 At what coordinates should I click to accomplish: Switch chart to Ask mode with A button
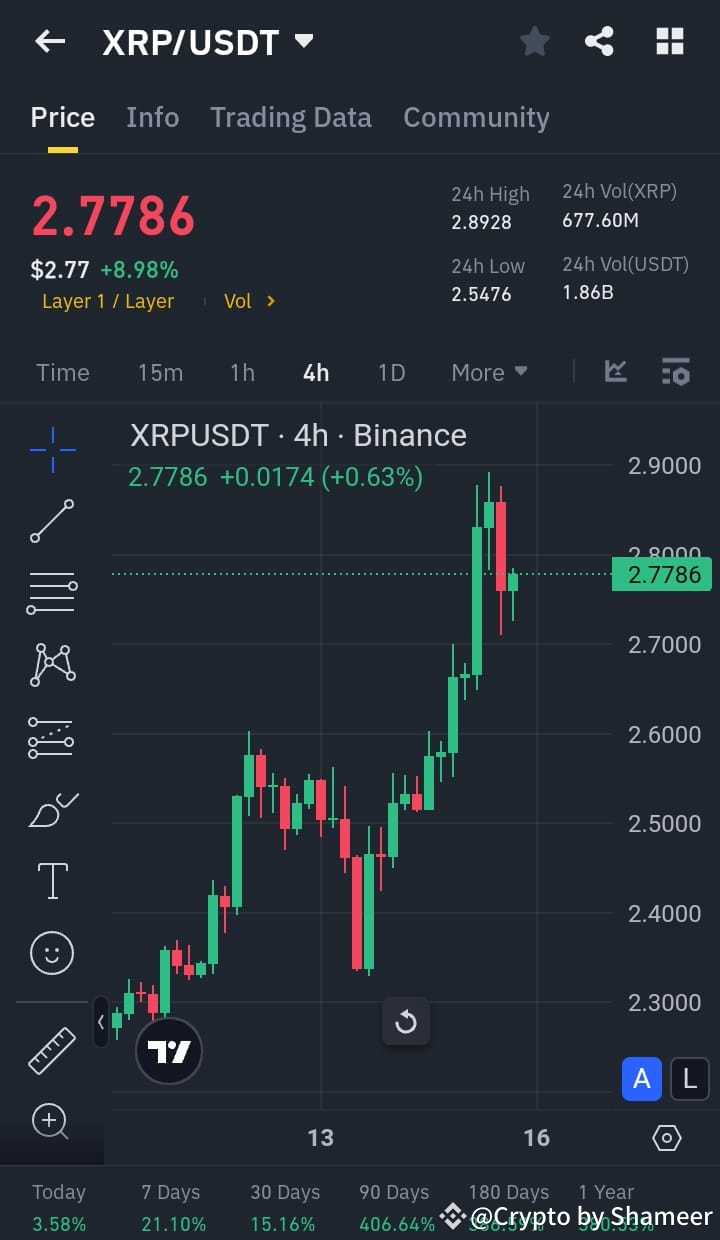[641, 1079]
